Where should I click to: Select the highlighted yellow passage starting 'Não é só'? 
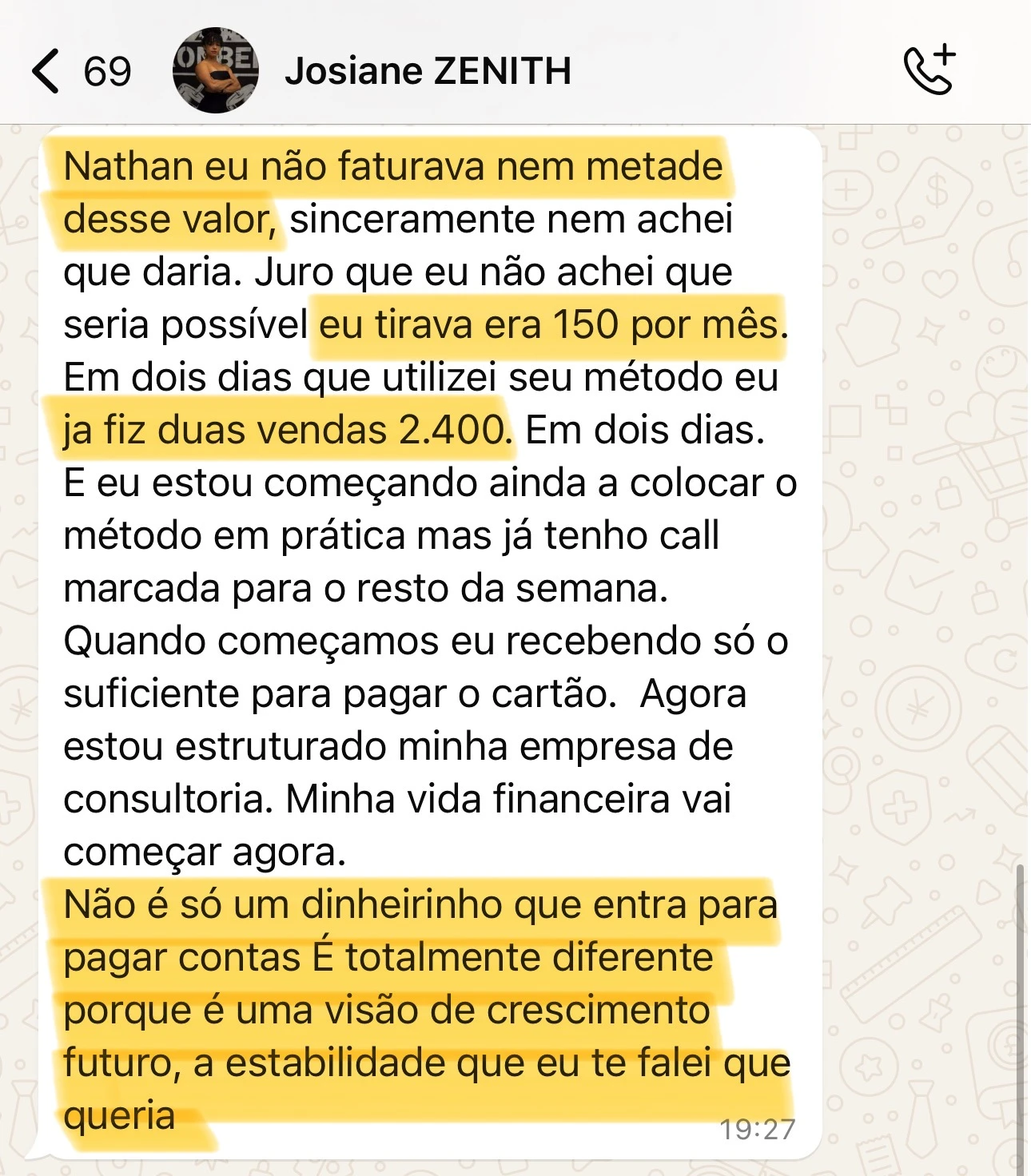pyautogui.click(x=416, y=1011)
